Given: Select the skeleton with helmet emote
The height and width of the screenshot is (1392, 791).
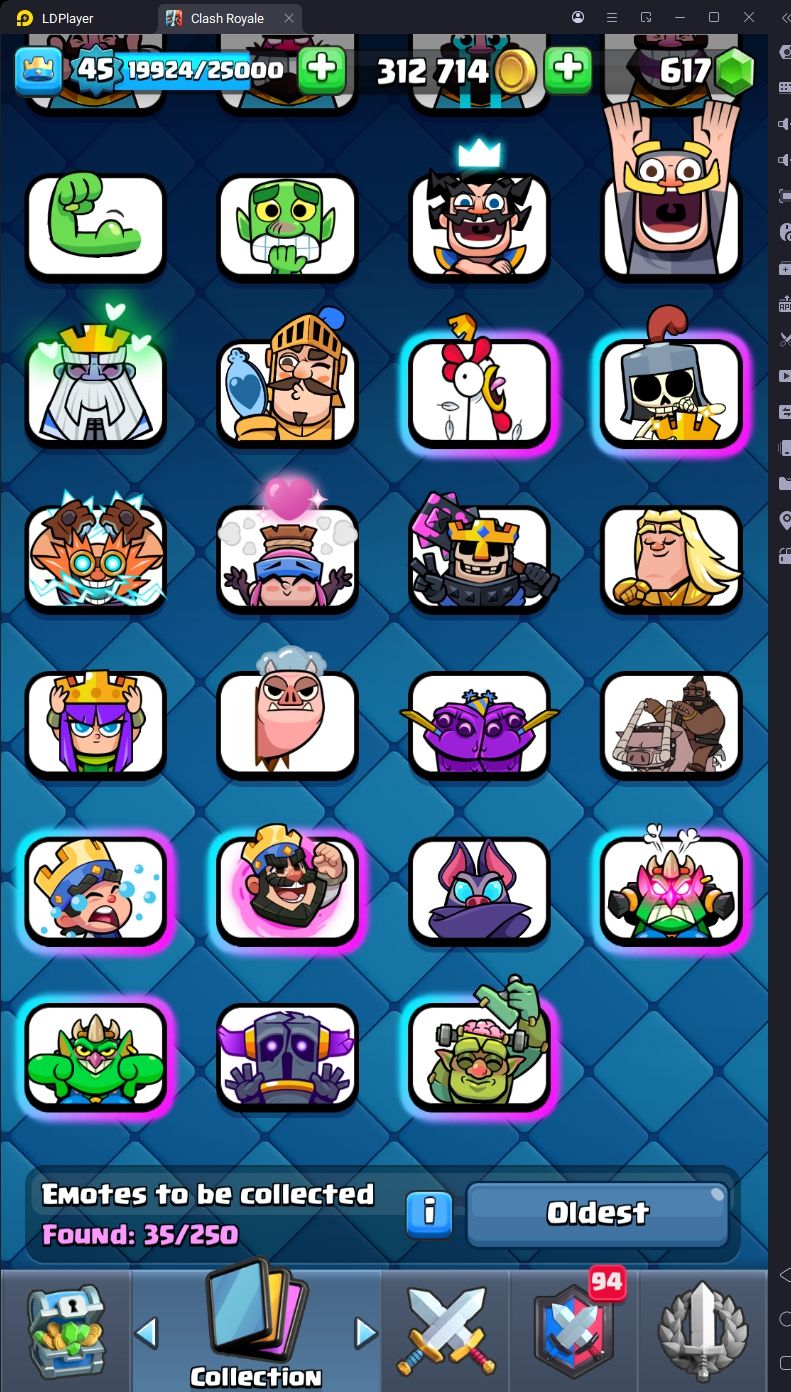Looking at the screenshot, I should 671,392.
